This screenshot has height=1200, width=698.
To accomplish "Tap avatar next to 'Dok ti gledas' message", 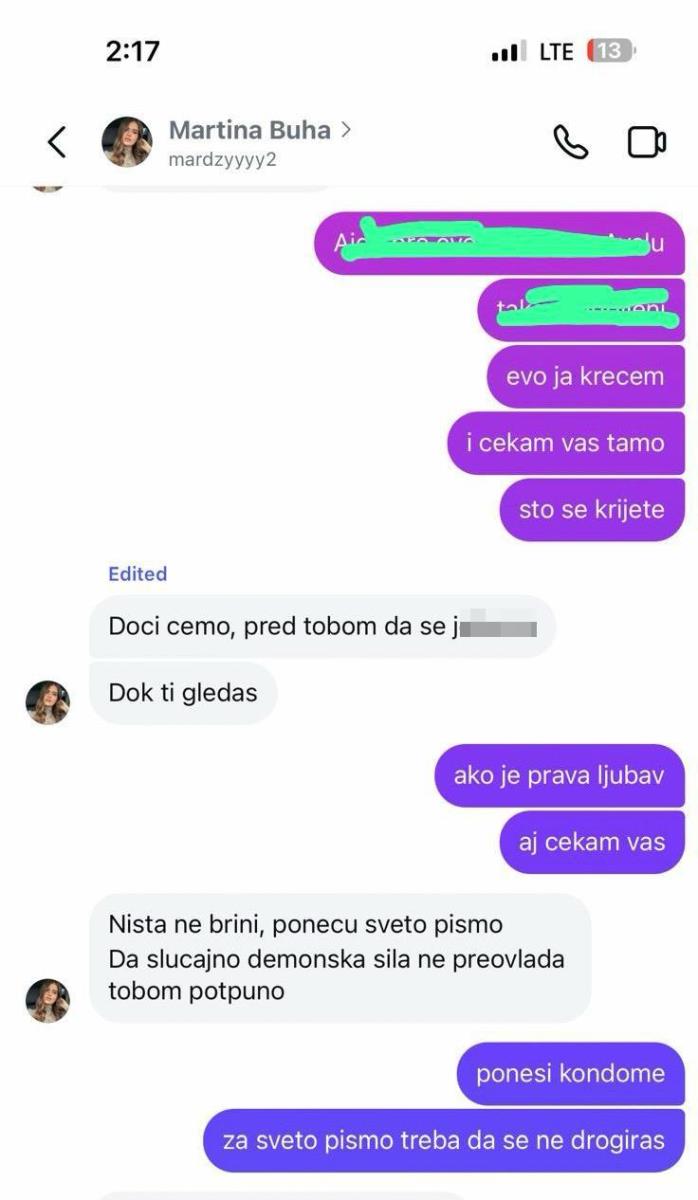I will 47,702.
